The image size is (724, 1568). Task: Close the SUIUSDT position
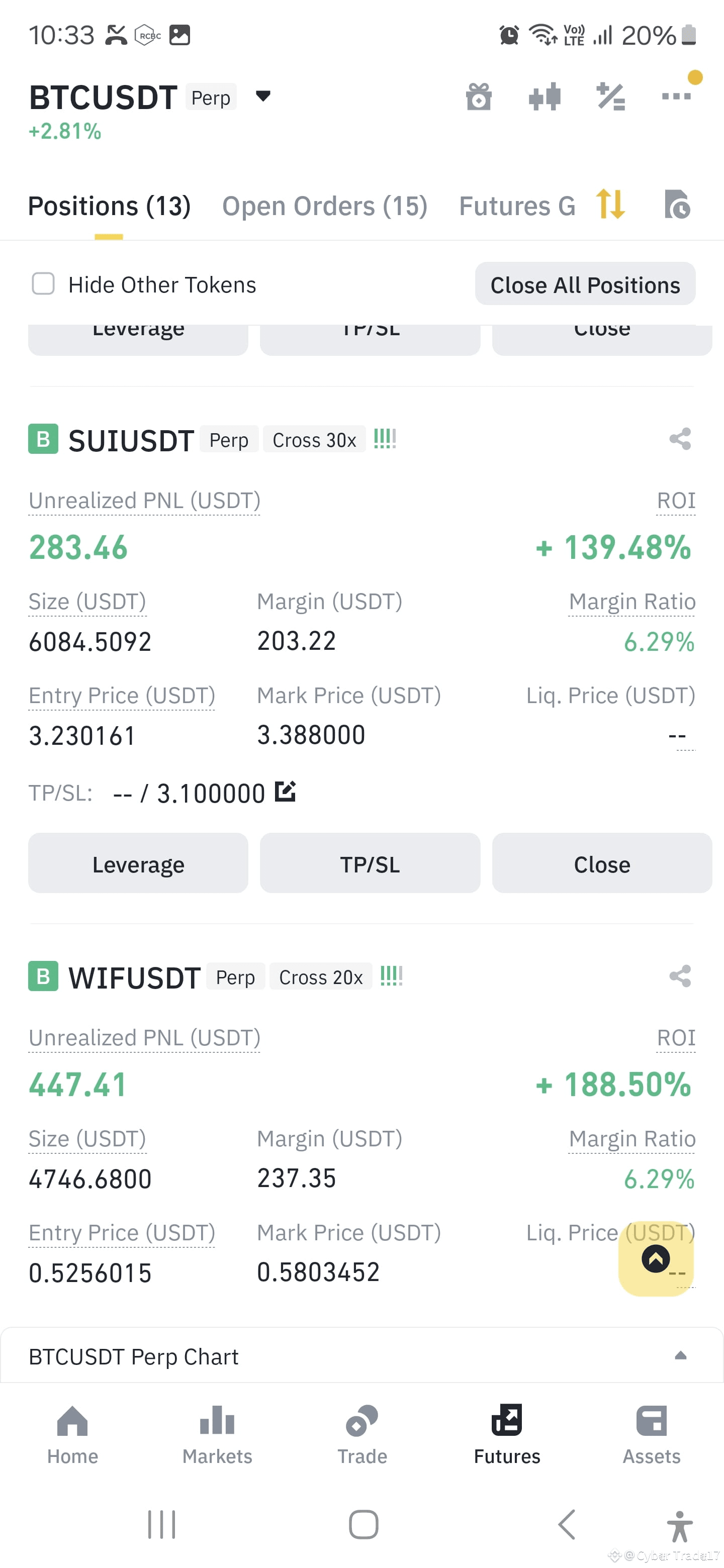click(602, 864)
